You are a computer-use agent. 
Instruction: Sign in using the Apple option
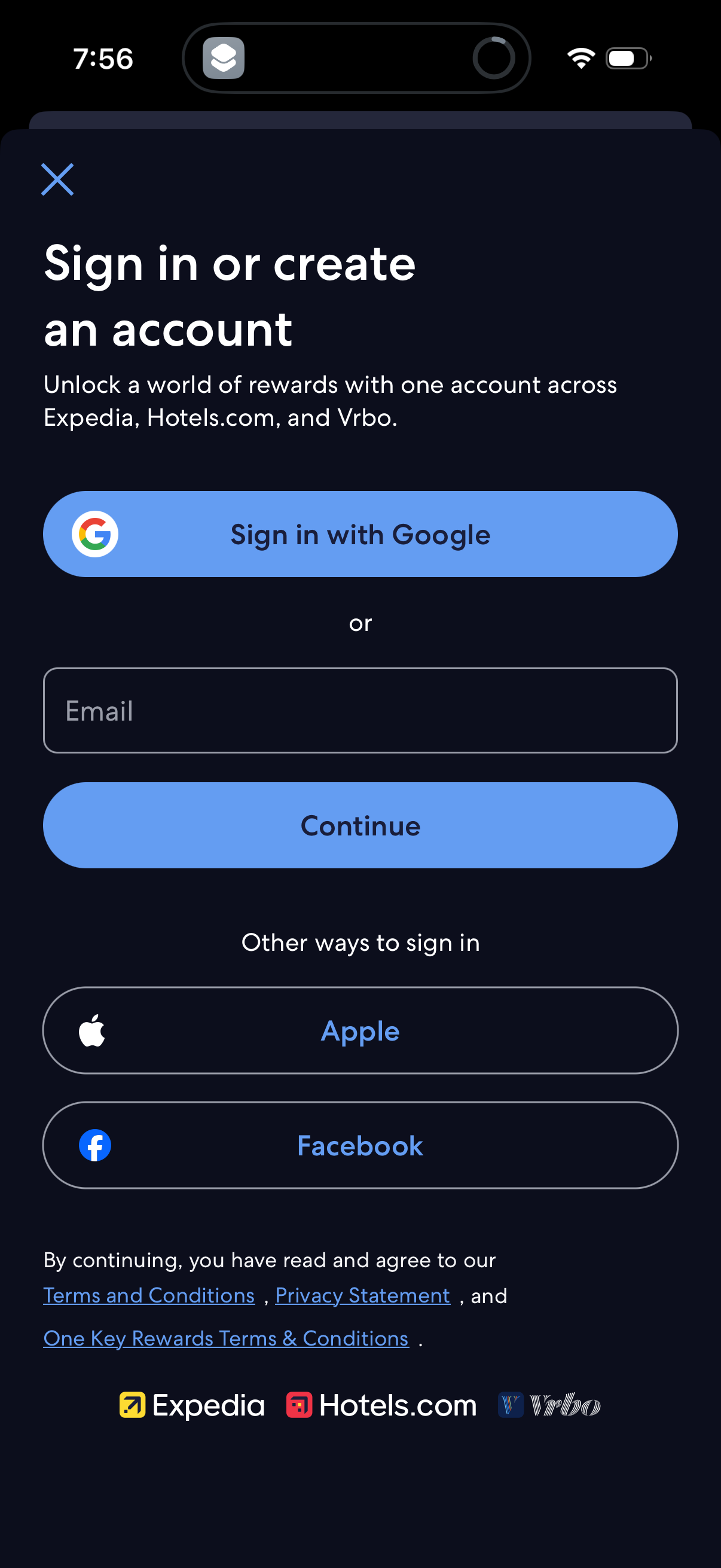click(360, 1030)
